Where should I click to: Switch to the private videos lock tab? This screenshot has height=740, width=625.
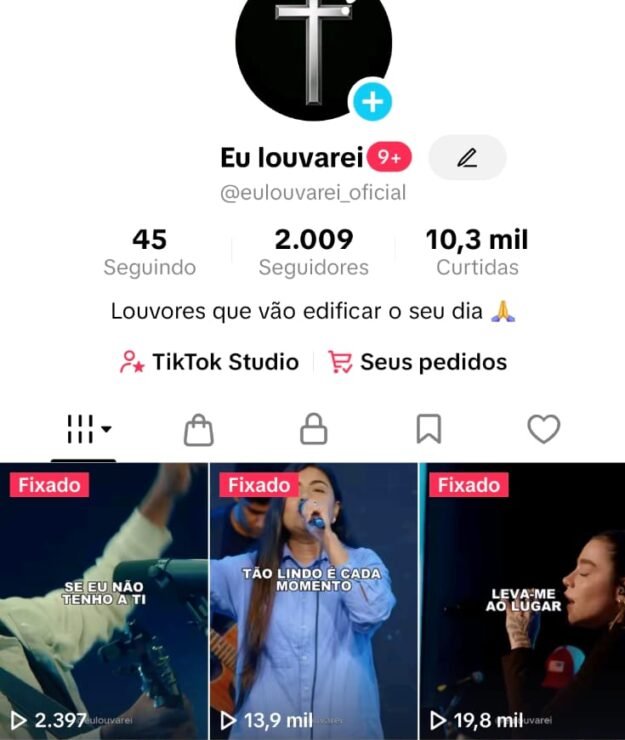tap(314, 430)
